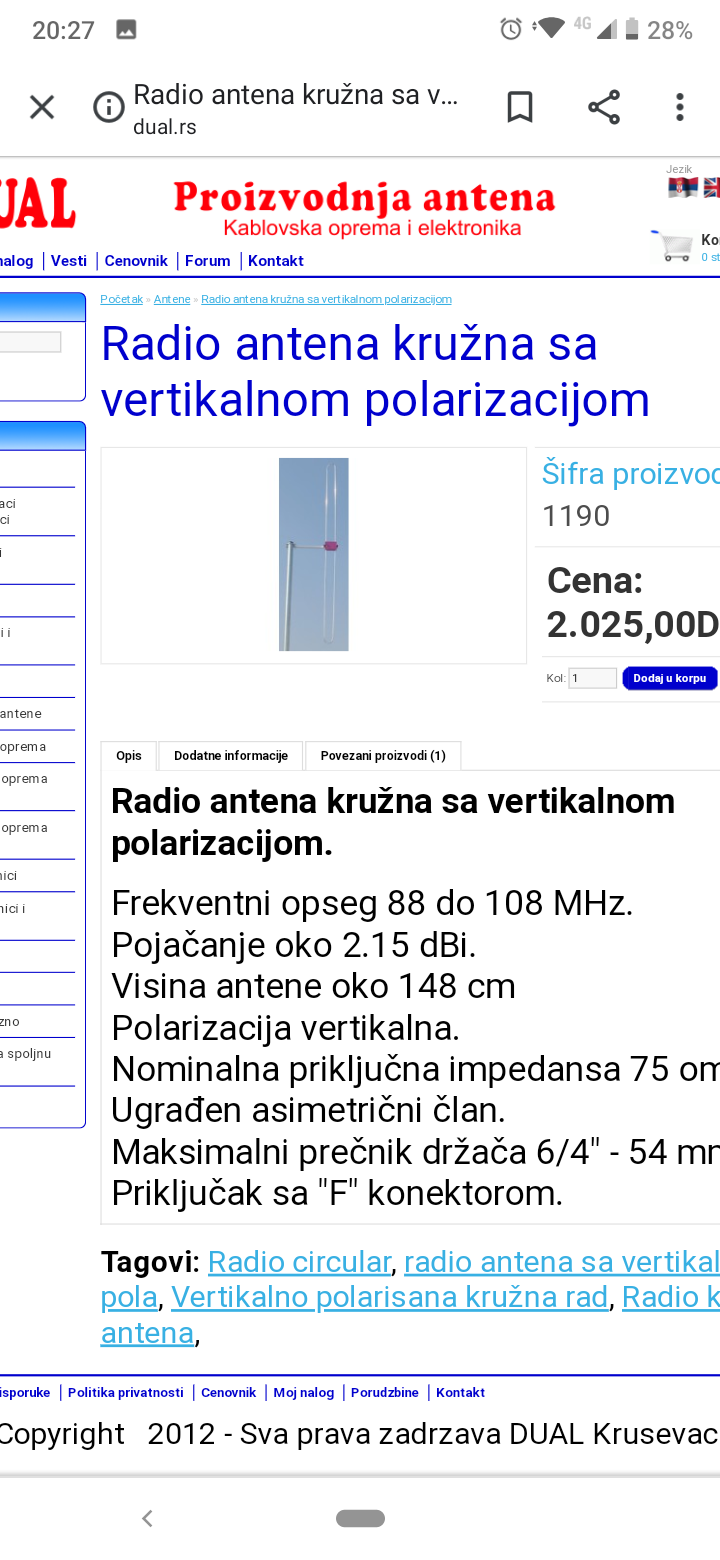Bookmark this page
720x1560 pixels.
tap(520, 107)
